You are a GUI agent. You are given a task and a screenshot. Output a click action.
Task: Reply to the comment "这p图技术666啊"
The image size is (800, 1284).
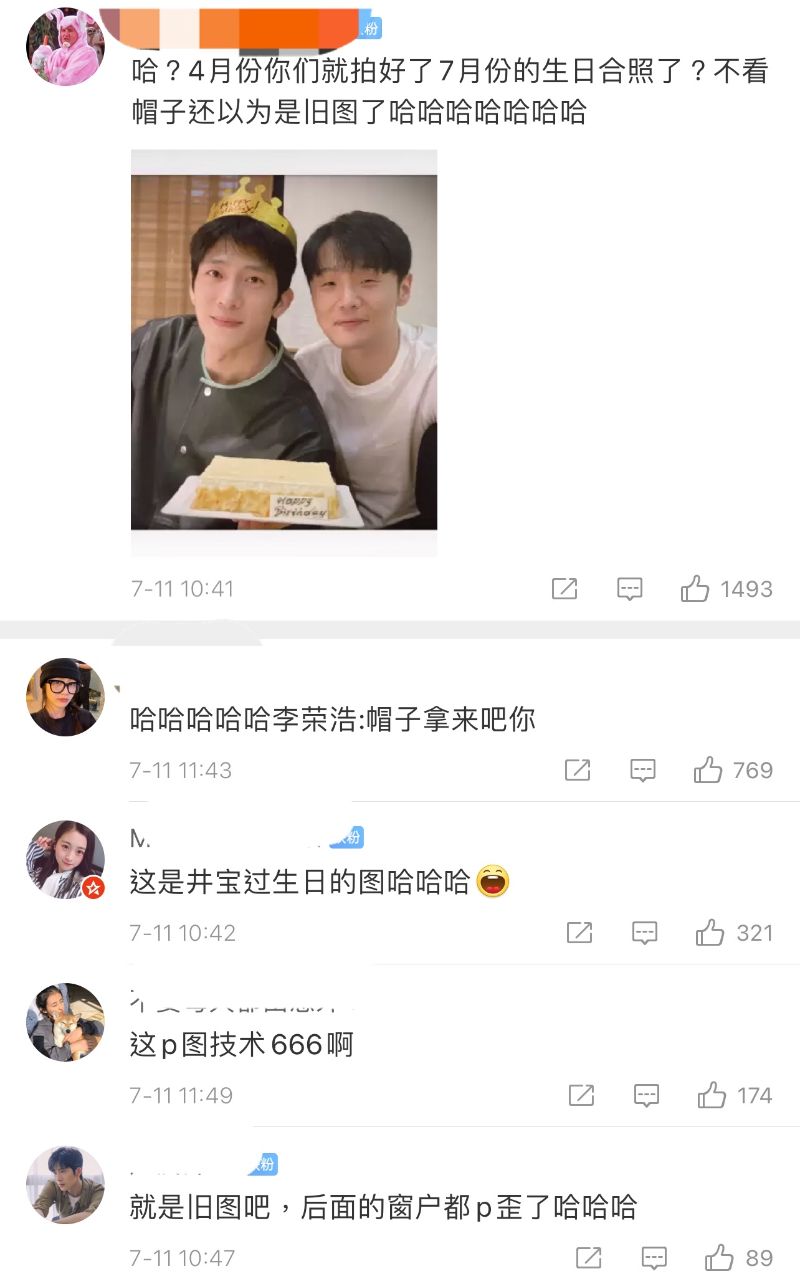[x=646, y=1095]
